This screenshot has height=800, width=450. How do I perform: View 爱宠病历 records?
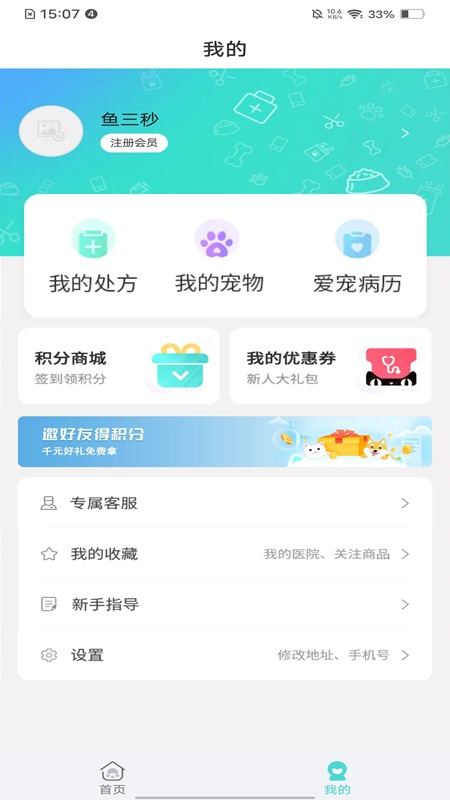[357, 257]
